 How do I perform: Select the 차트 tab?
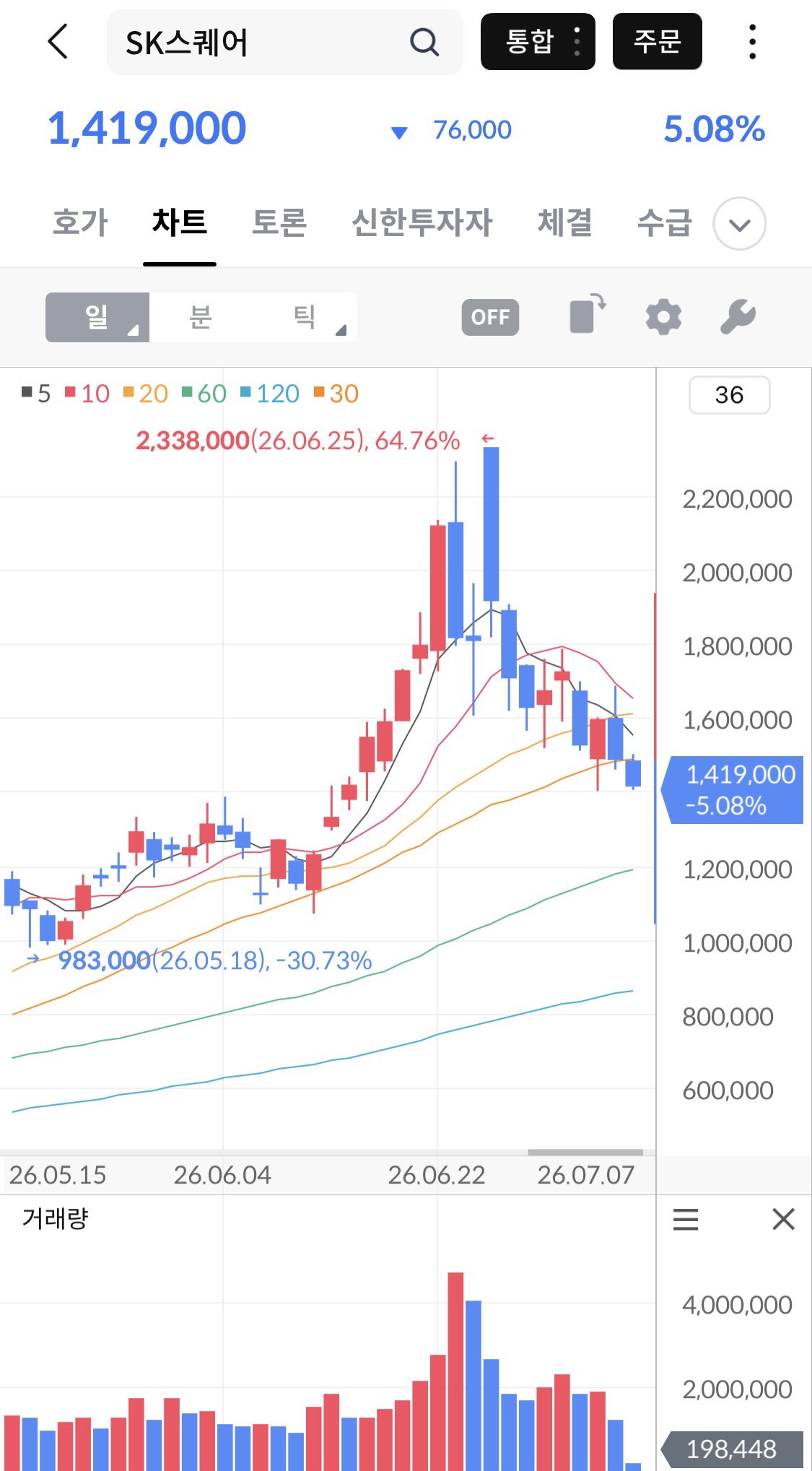tap(180, 222)
